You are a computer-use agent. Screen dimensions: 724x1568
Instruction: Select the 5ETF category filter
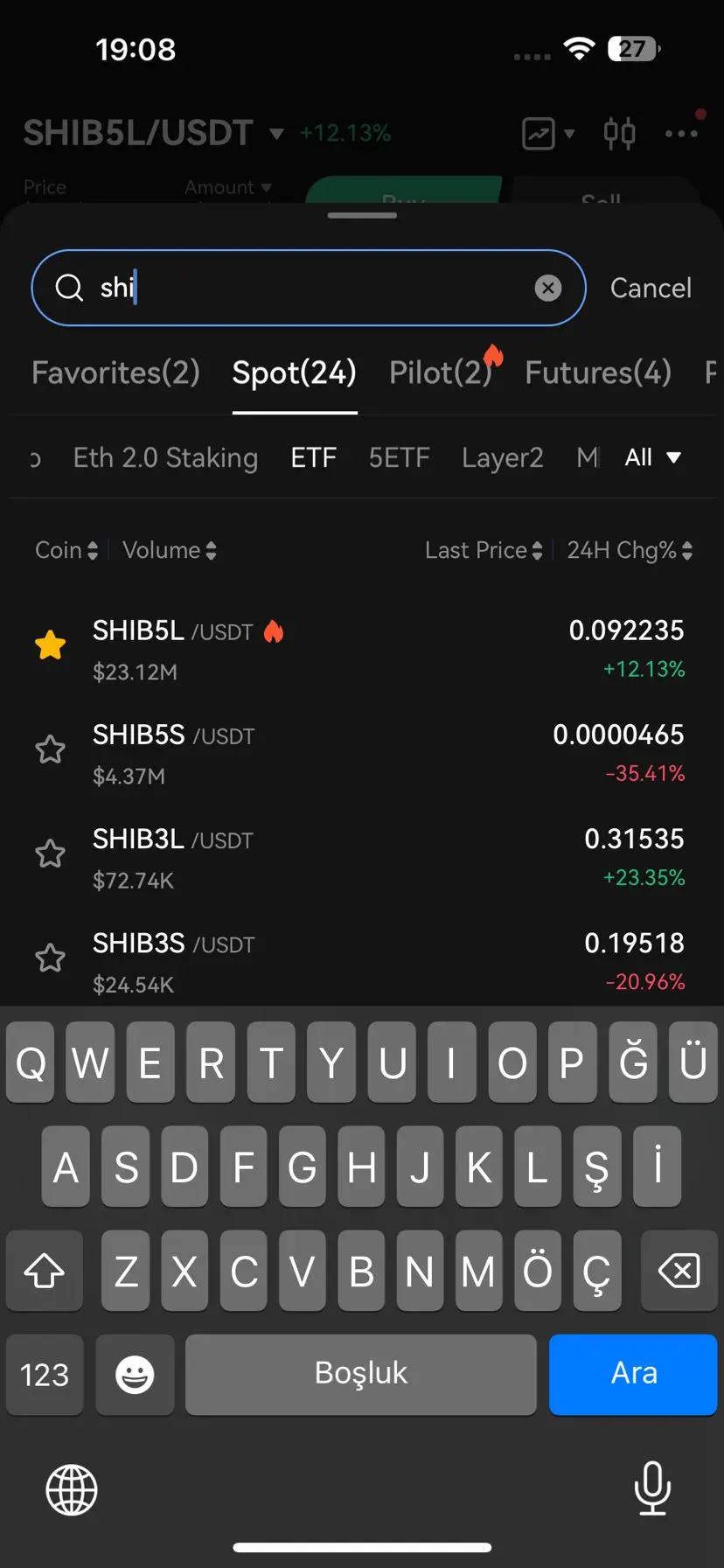[x=399, y=457]
